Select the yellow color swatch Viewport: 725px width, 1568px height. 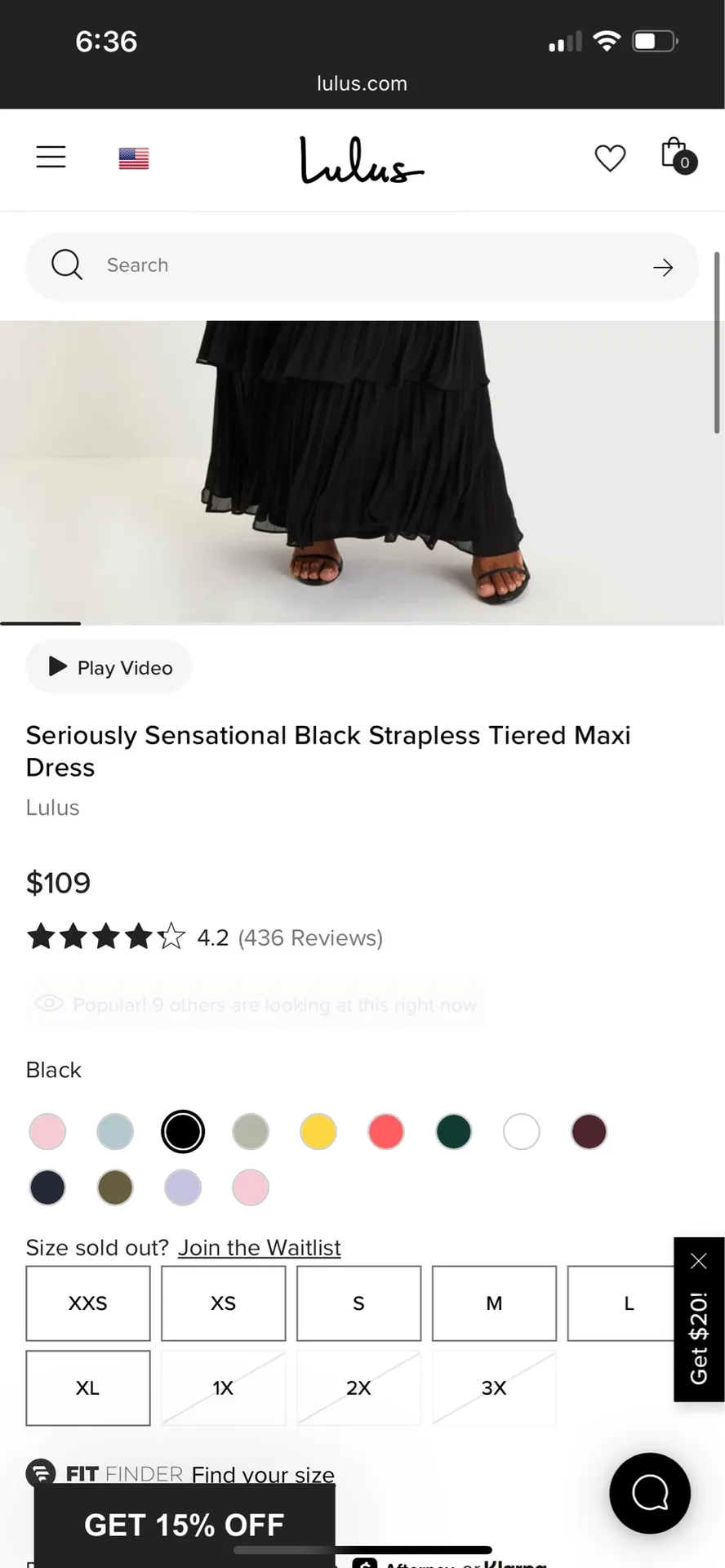(318, 1131)
